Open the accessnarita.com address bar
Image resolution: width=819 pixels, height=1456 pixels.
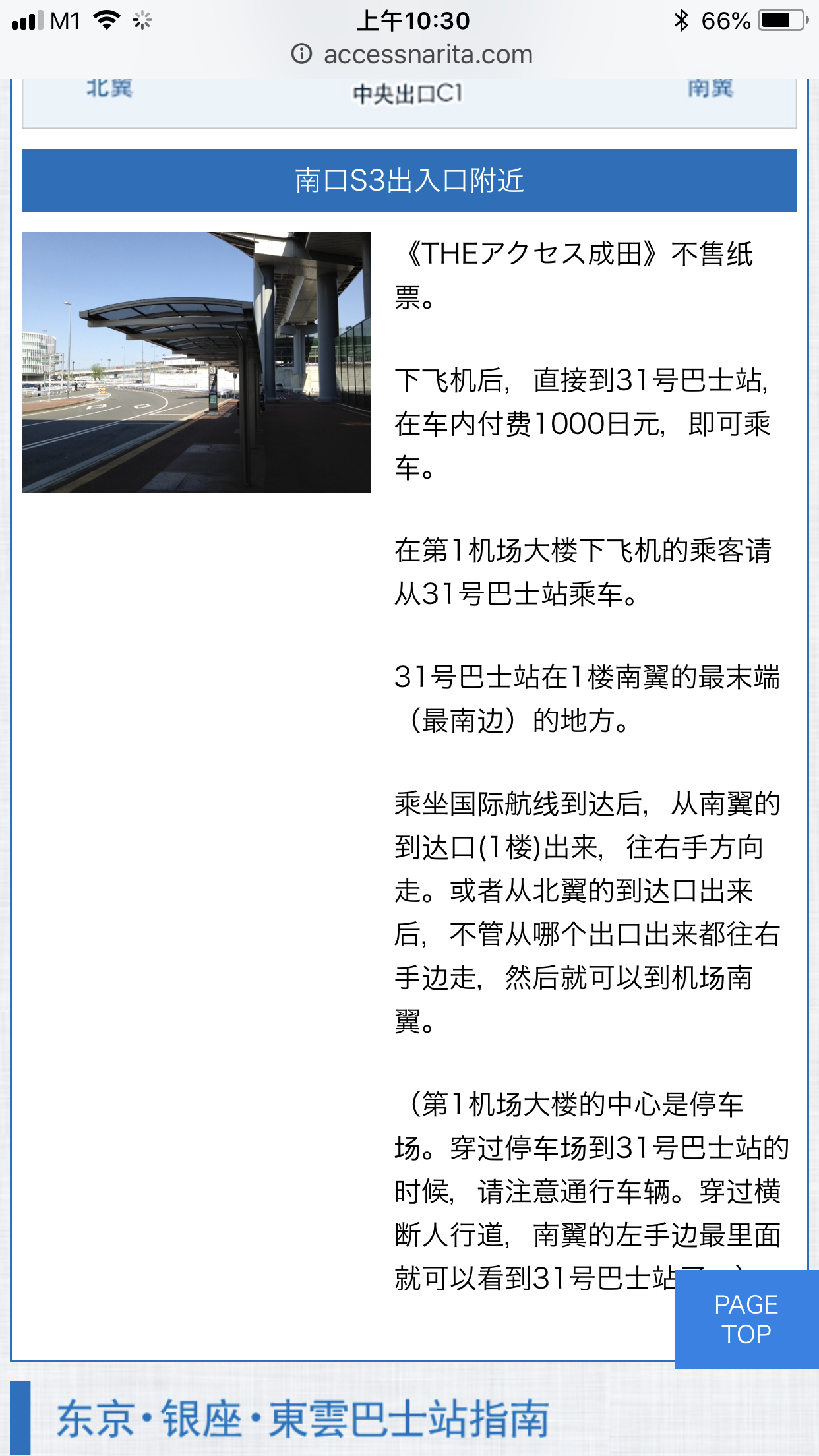[411, 55]
